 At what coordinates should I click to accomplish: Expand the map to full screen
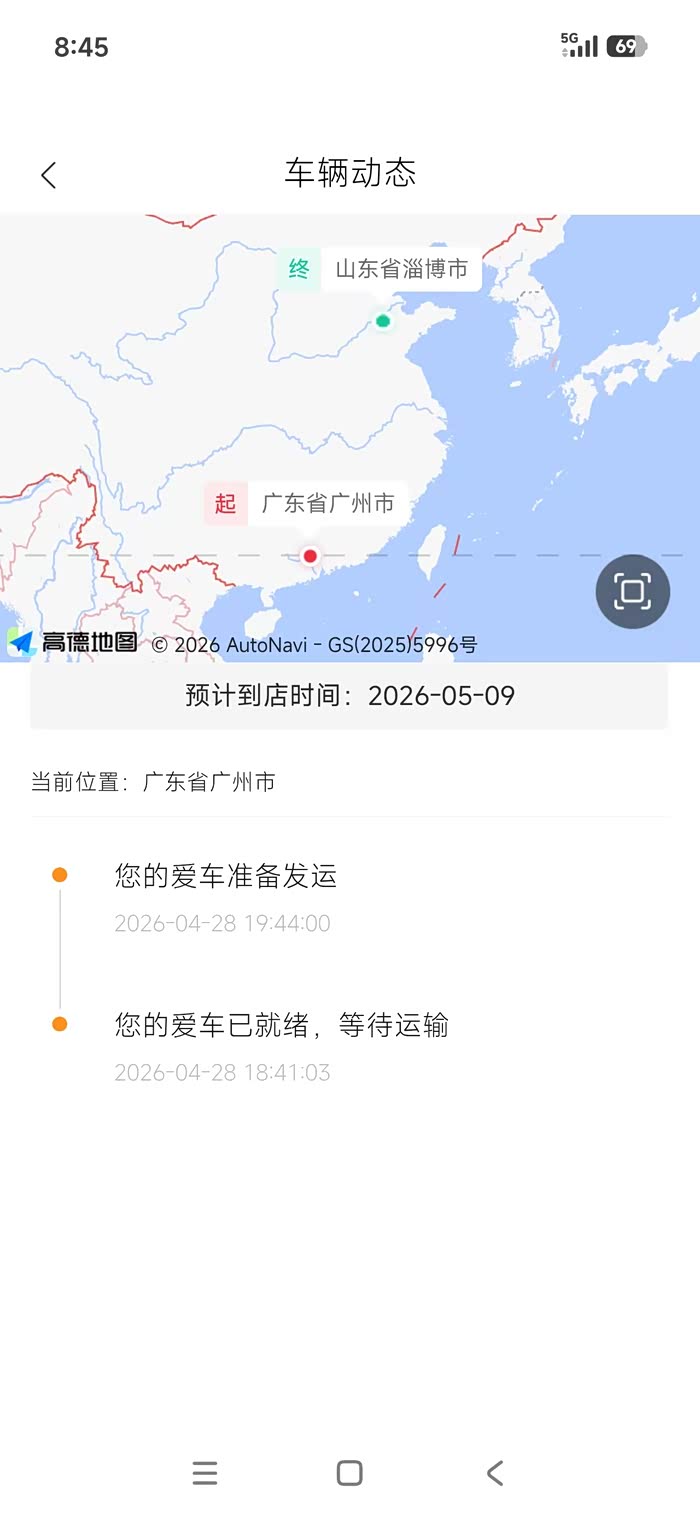click(x=632, y=591)
